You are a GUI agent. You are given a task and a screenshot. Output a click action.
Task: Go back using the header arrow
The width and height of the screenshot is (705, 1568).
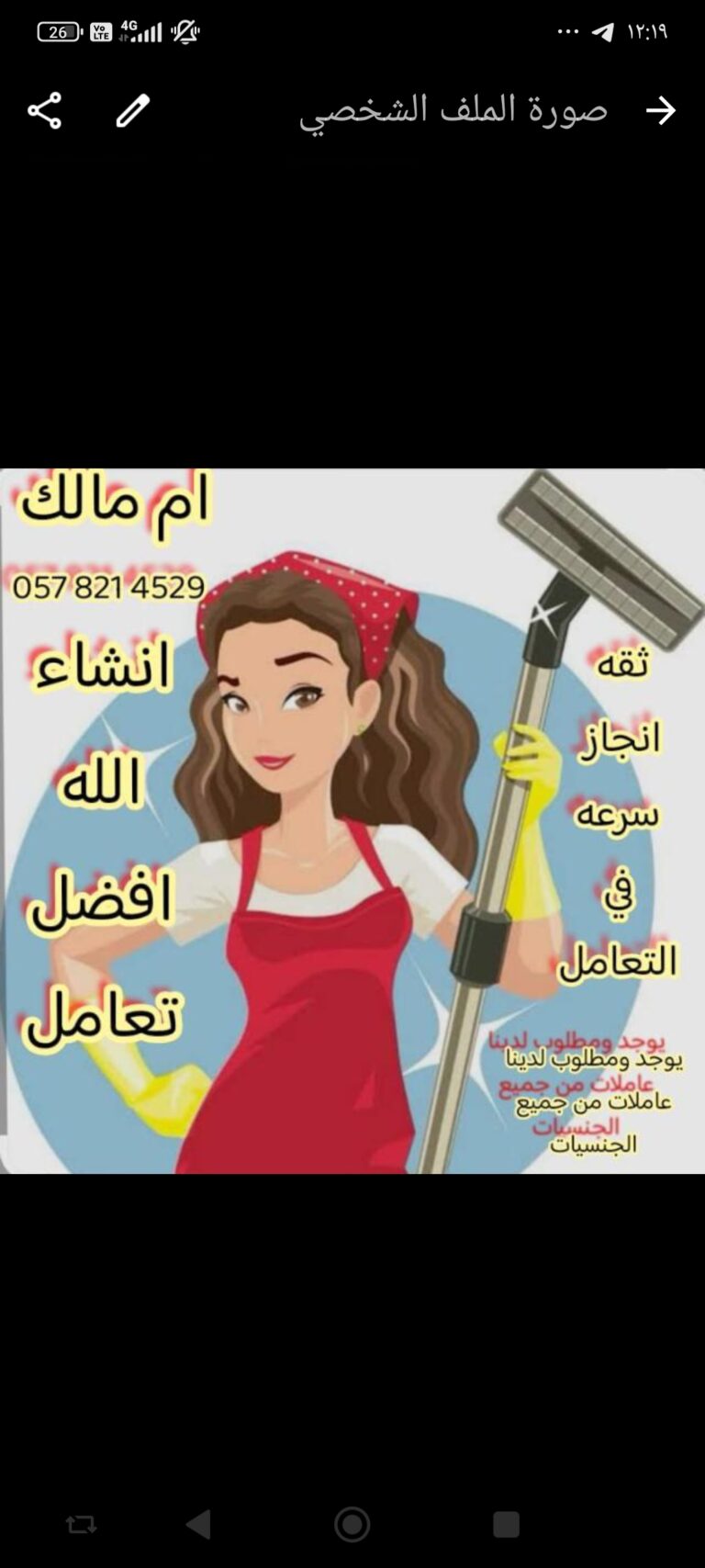[x=660, y=111]
